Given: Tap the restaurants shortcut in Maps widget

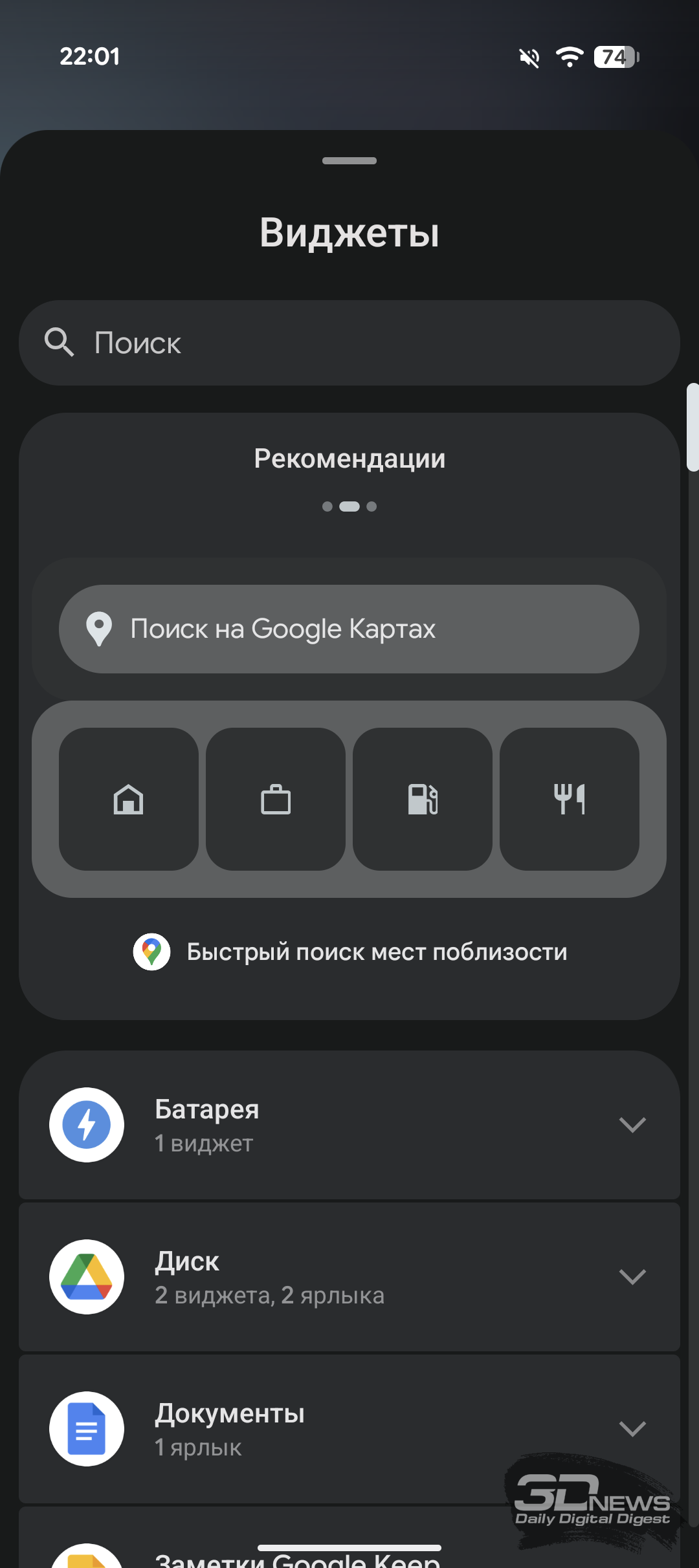Looking at the screenshot, I should click(x=570, y=799).
